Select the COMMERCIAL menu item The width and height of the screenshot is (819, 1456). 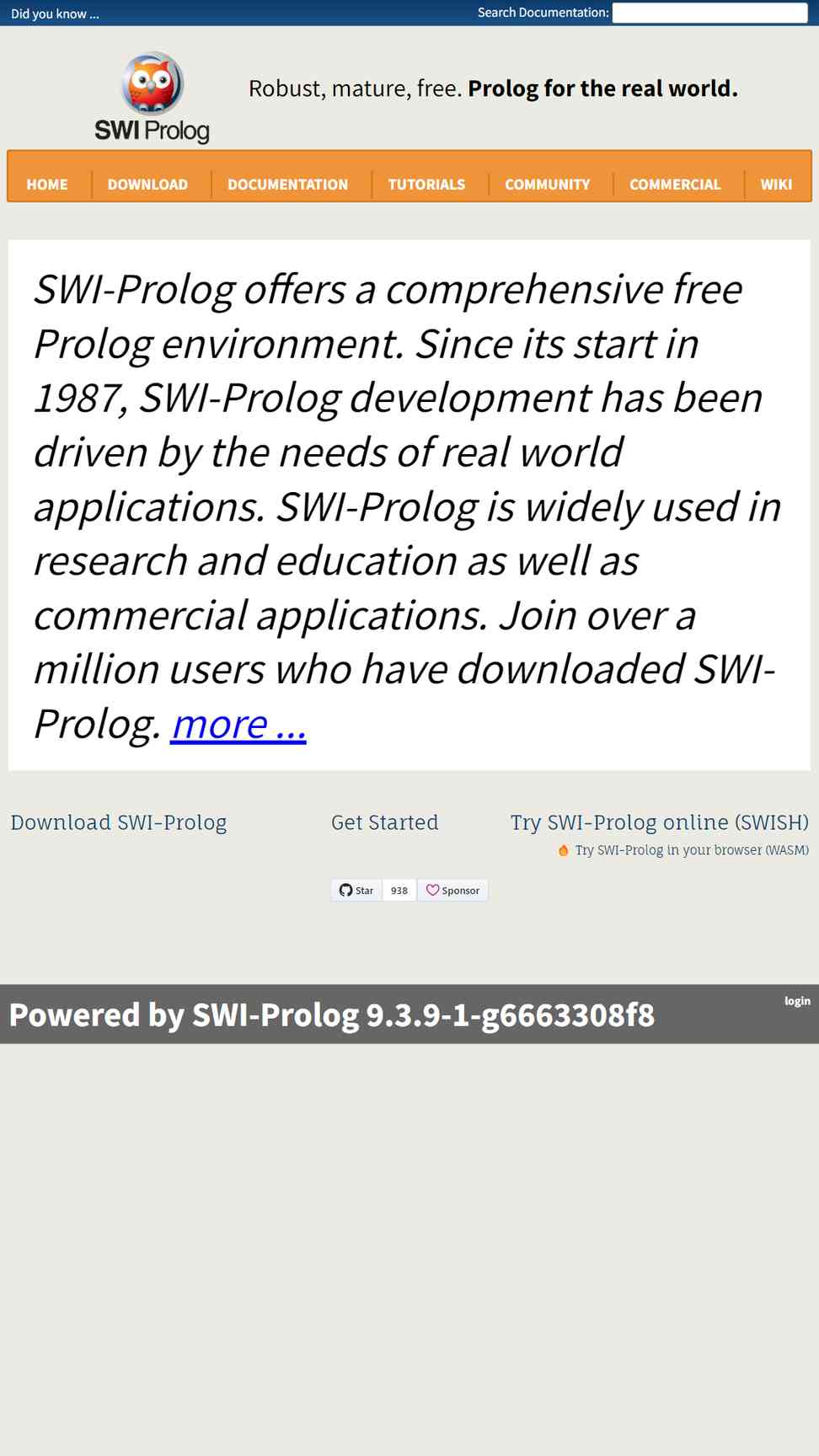(675, 185)
